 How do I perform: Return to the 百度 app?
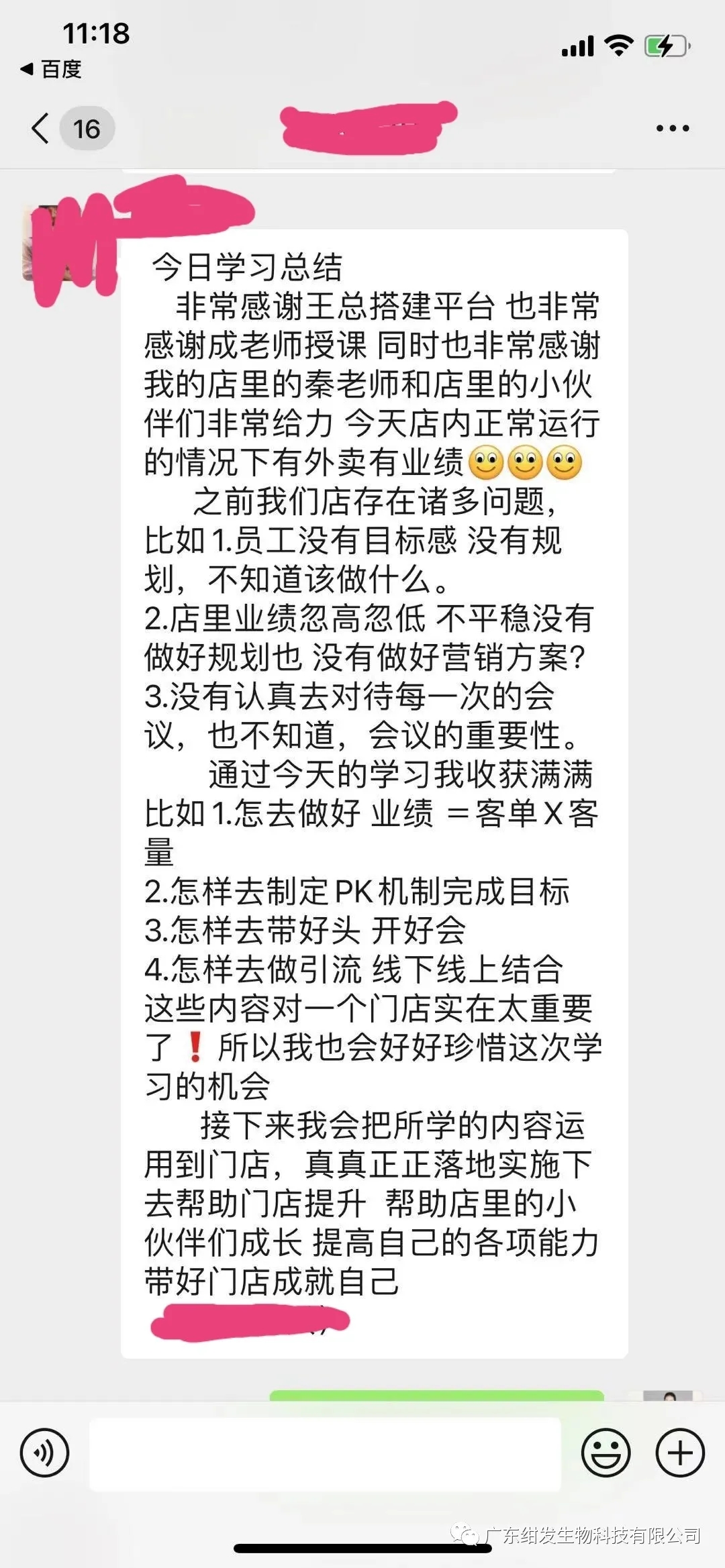point(51,69)
